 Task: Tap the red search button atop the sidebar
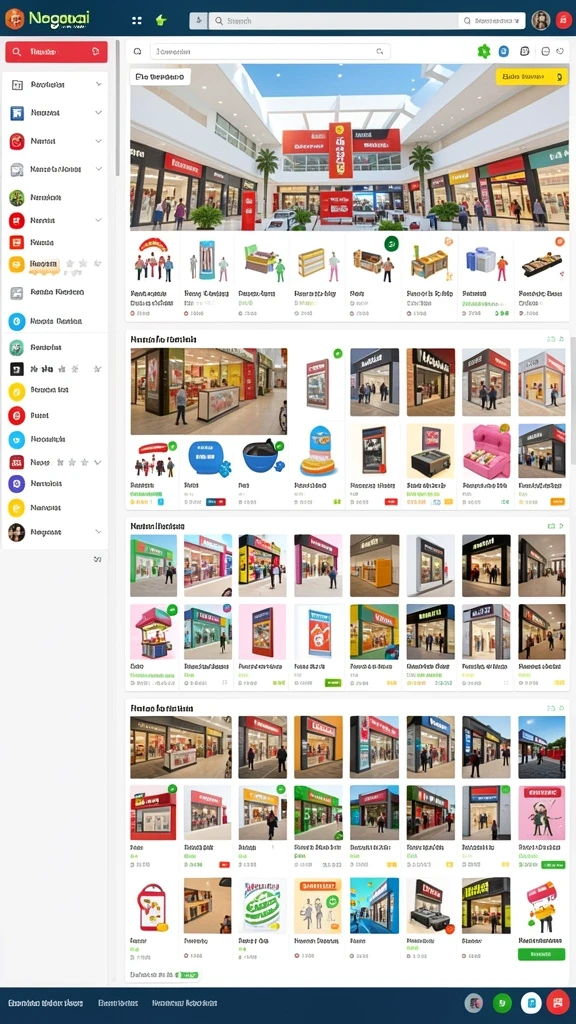(x=56, y=52)
